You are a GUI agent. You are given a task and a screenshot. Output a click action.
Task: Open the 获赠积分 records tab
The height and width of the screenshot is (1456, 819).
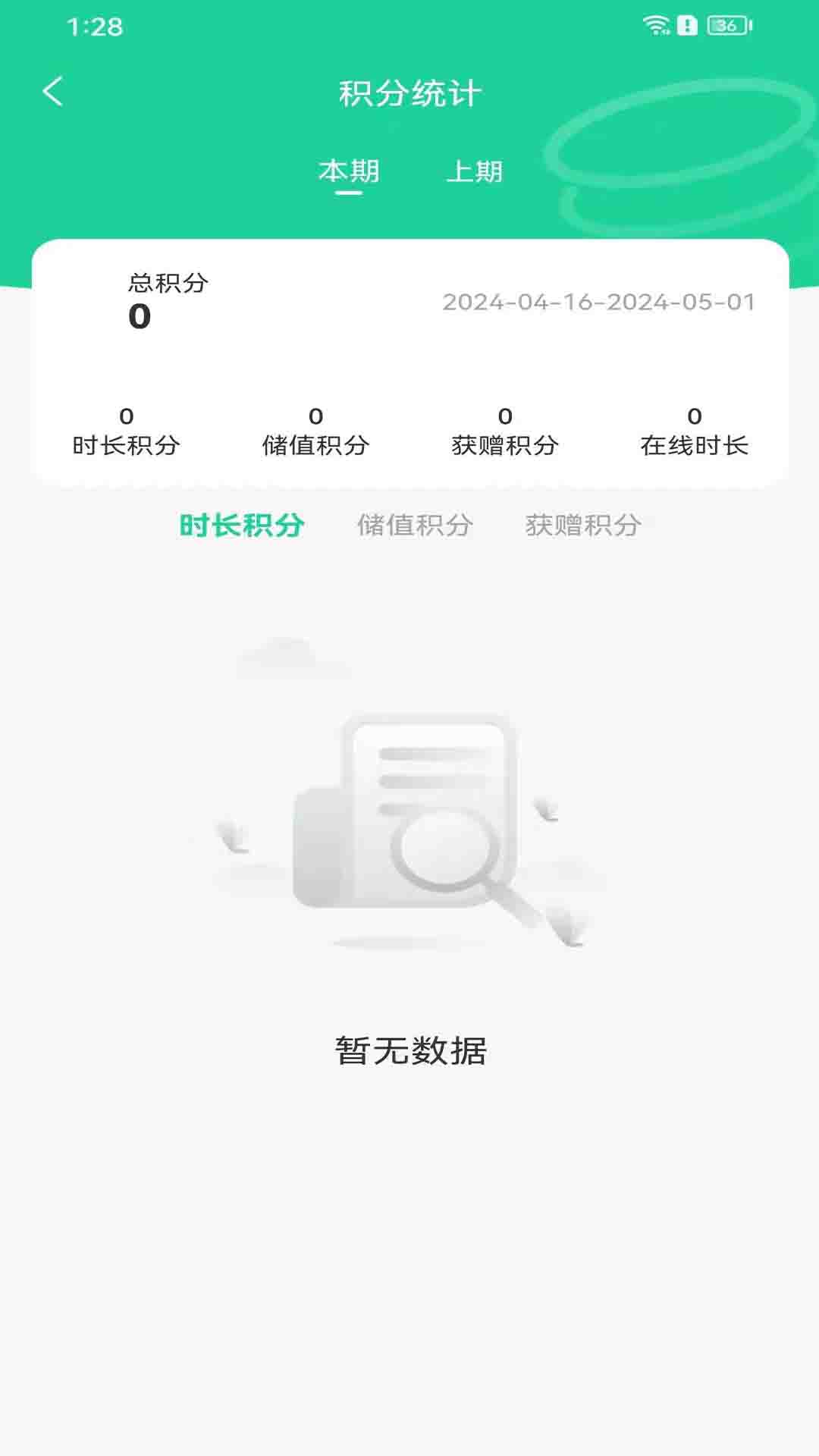pyautogui.click(x=583, y=525)
